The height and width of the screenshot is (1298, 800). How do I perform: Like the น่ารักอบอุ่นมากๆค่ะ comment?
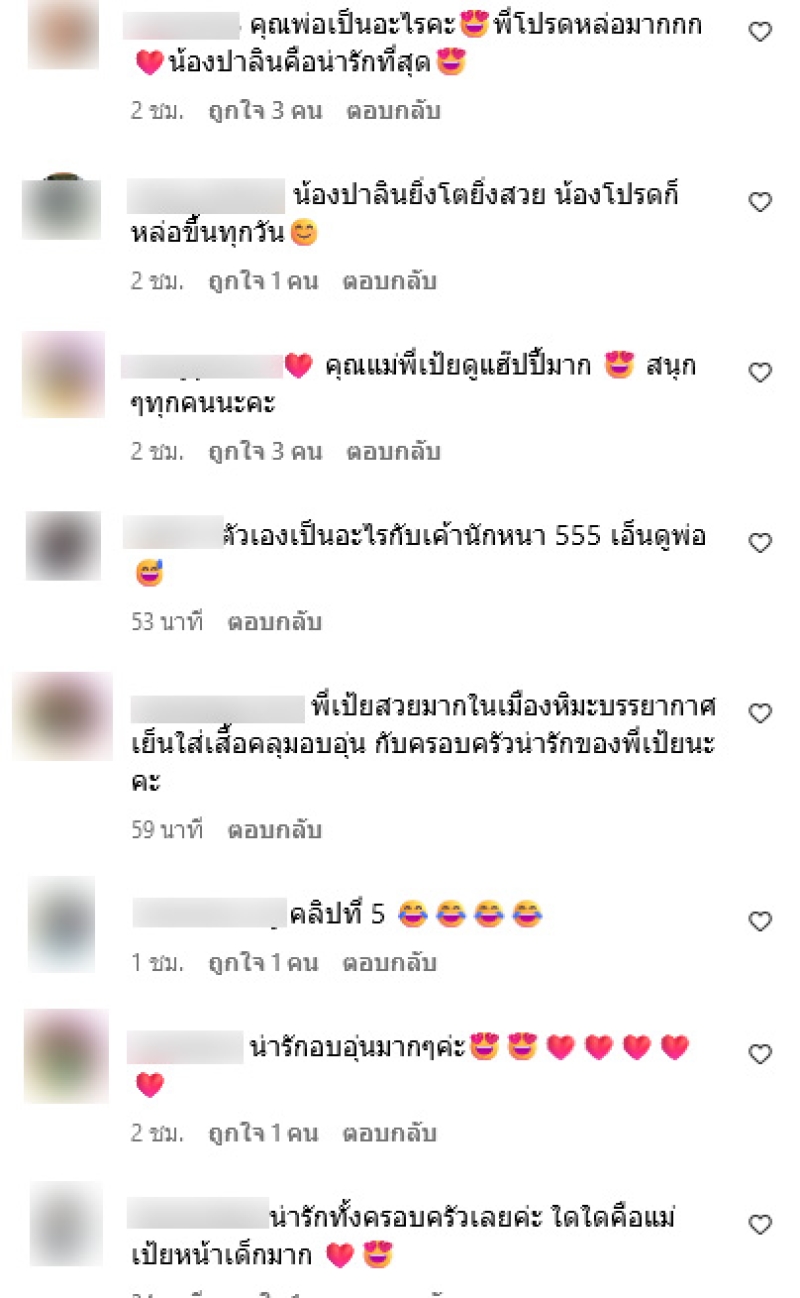pyautogui.click(x=760, y=1054)
